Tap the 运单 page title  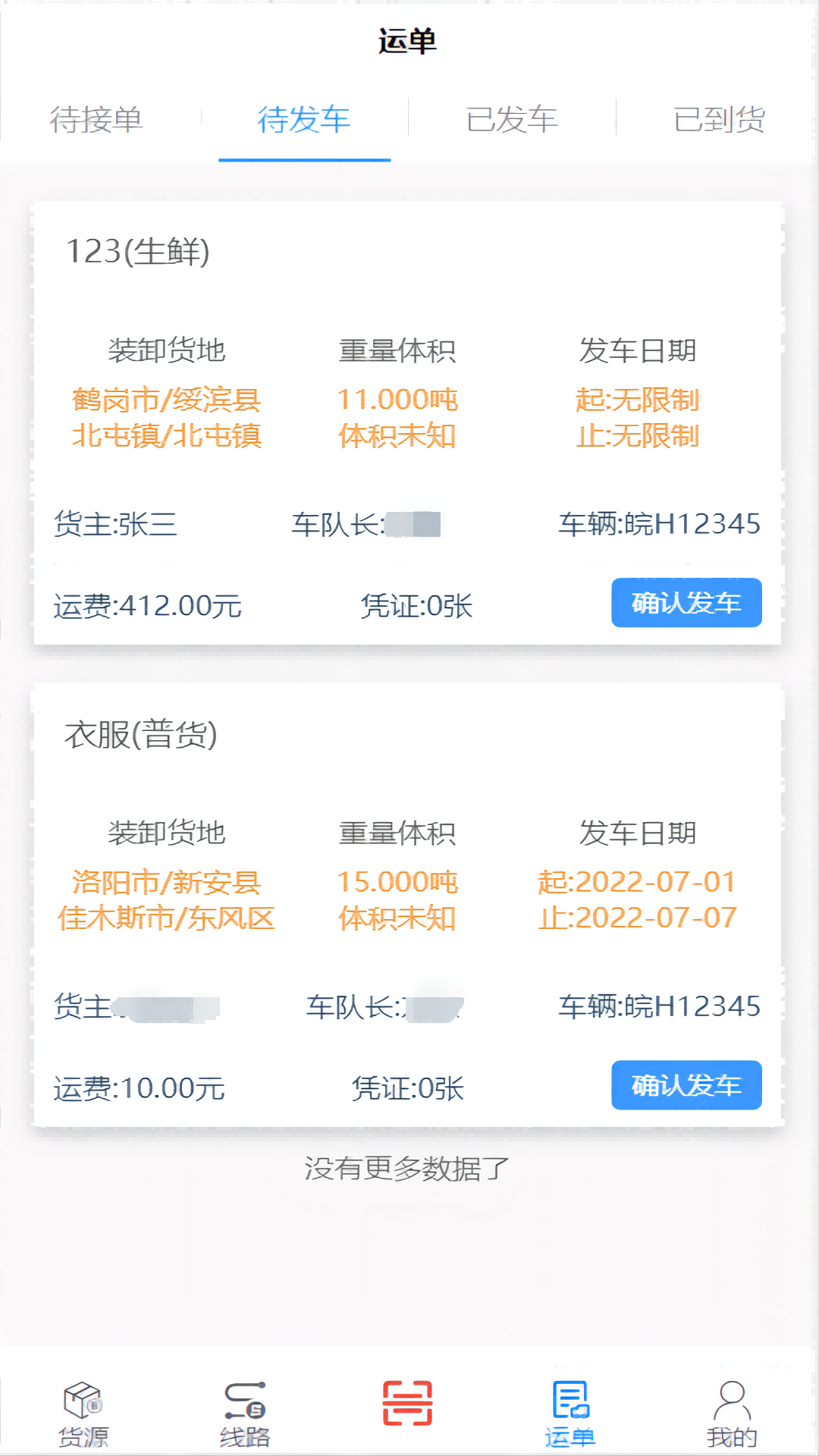pyautogui.click(x=408, y=39)
